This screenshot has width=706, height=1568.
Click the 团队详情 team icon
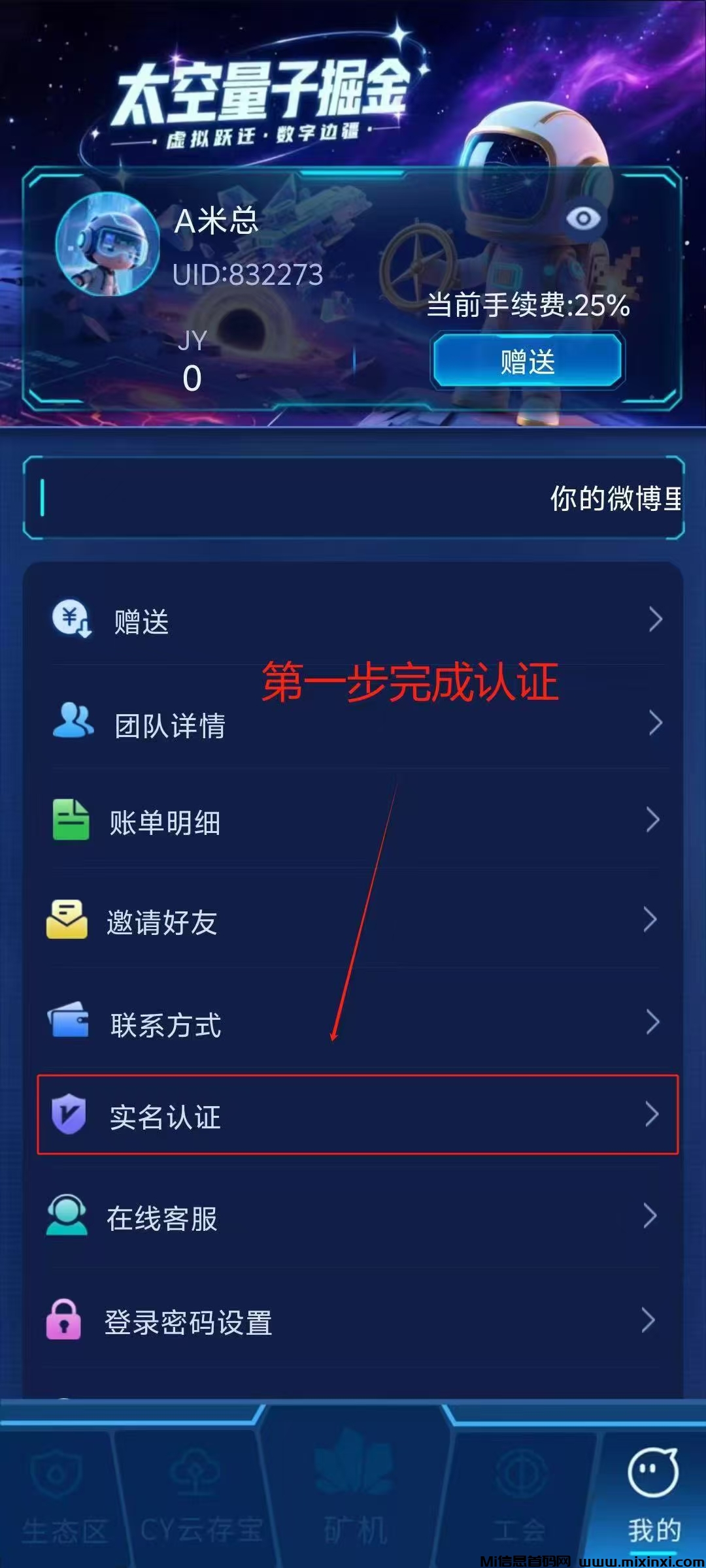click(x=72, y=722)
